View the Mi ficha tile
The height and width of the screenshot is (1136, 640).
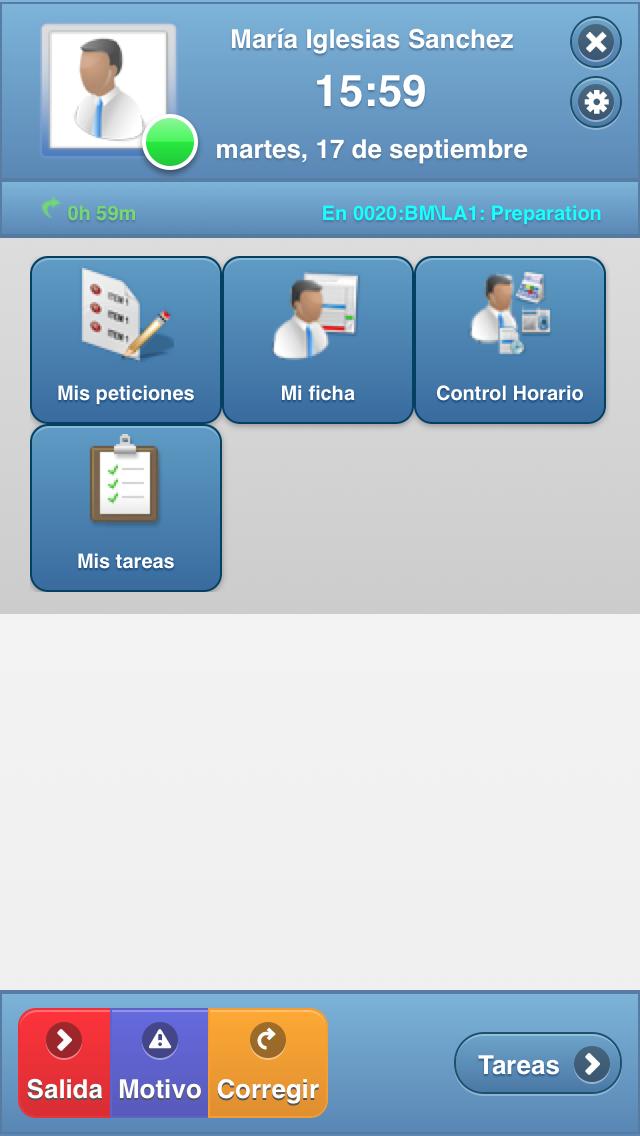click(x=318, y=340)
